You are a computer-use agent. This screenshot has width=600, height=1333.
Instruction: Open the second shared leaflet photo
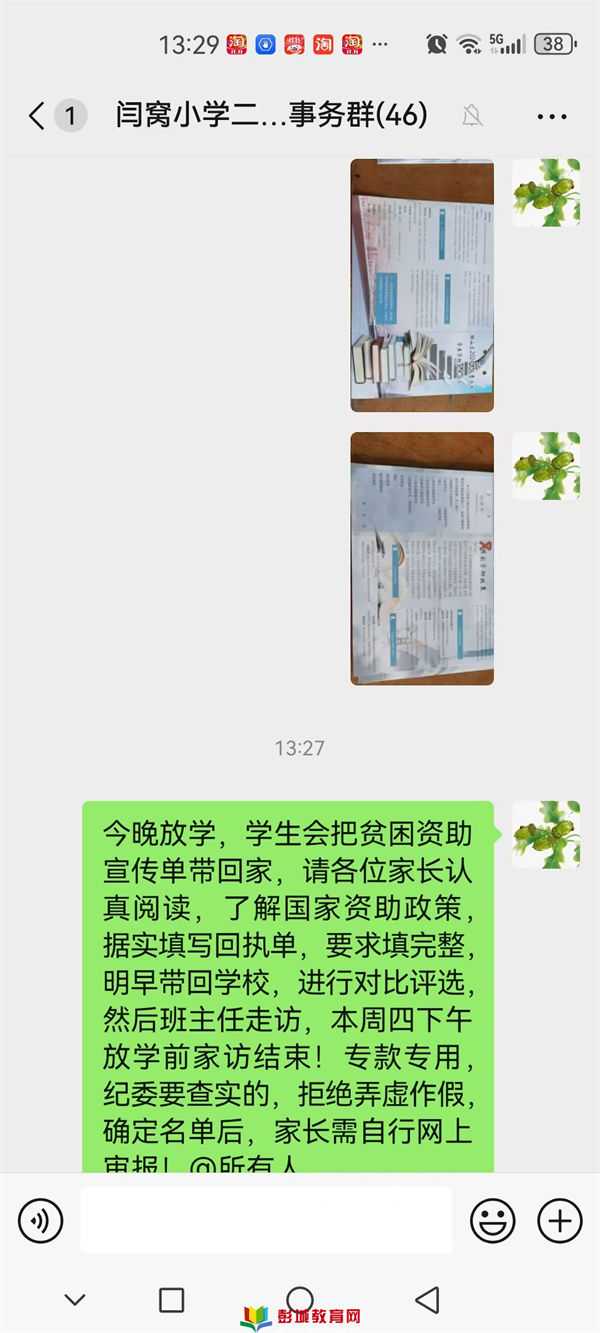422,558
